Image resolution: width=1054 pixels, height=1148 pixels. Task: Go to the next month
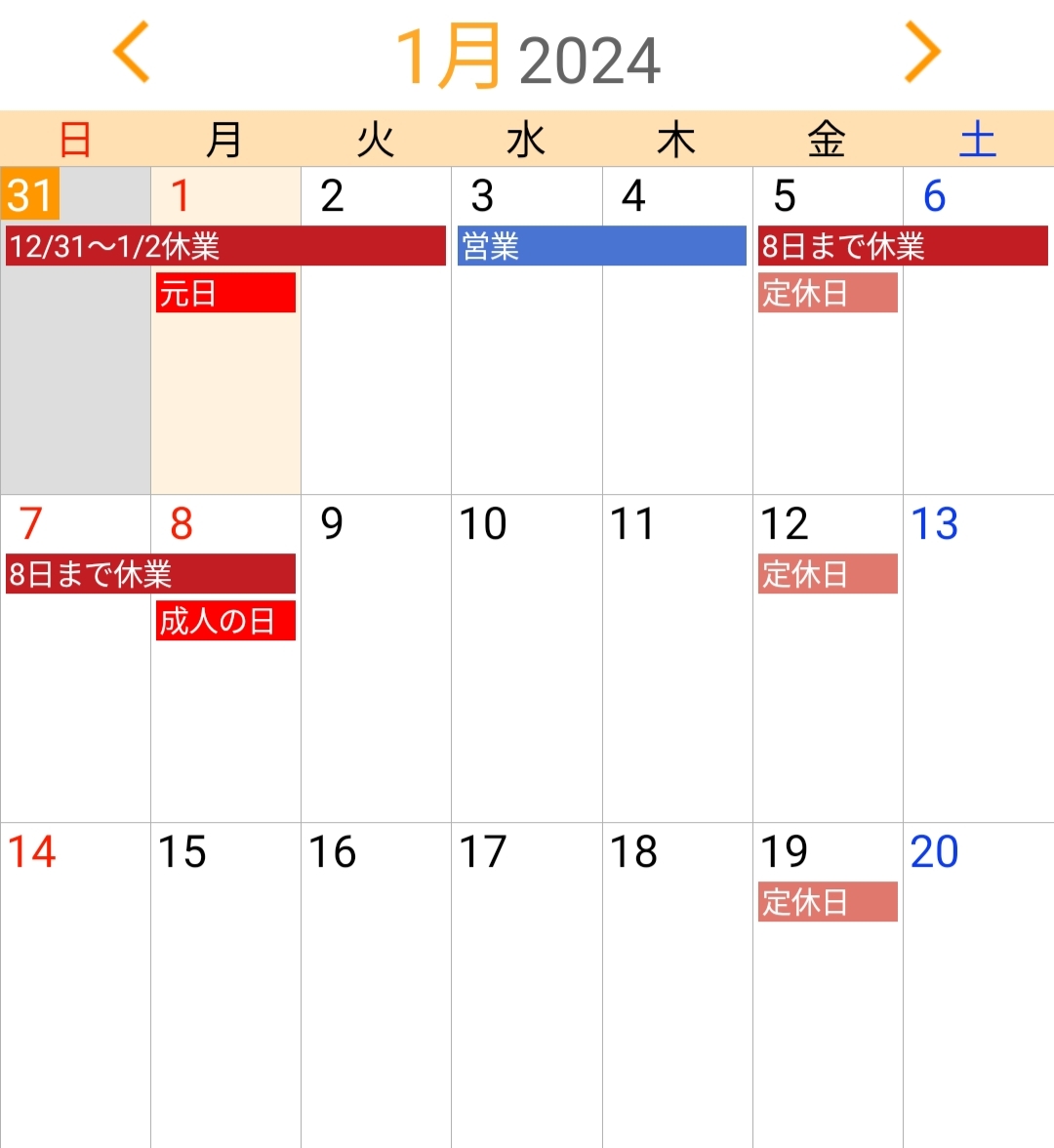click(921, 53)
